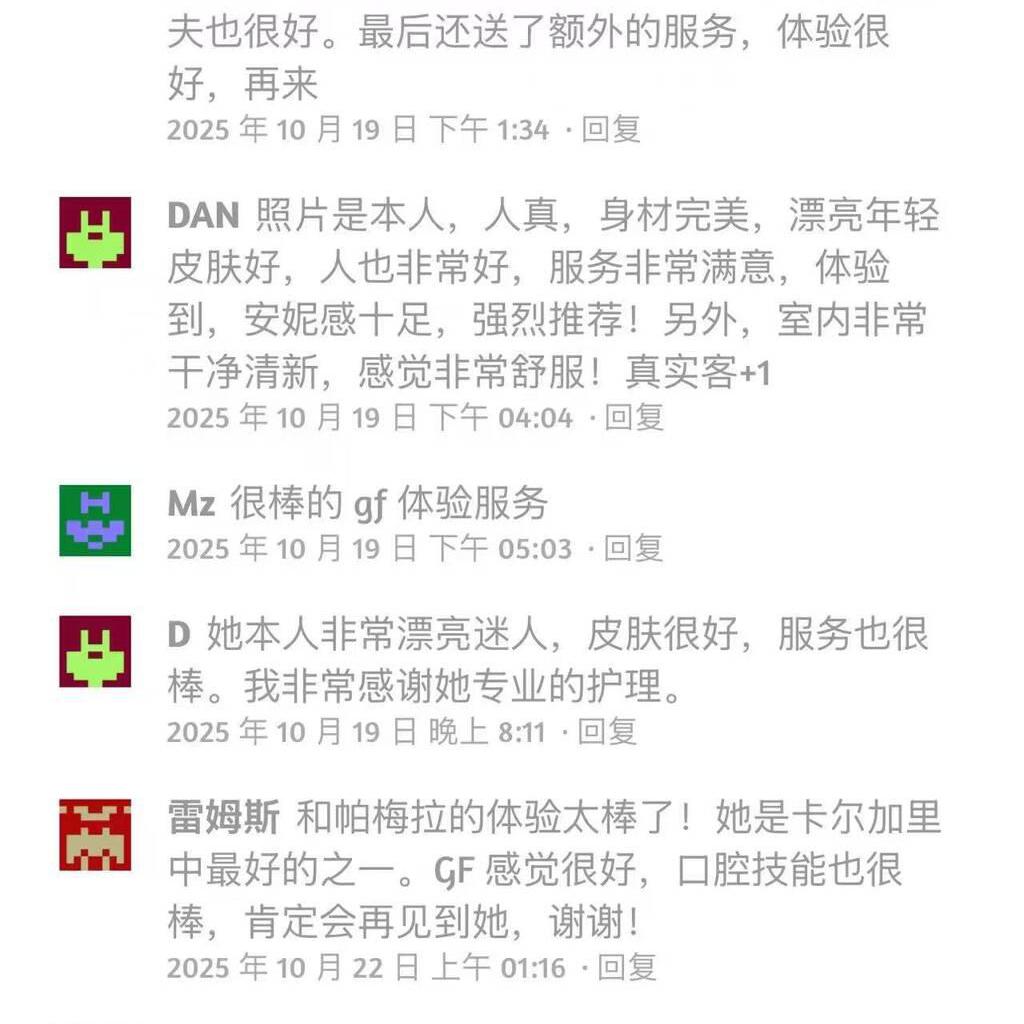Image resolution: width=1024 pixels, height=1024 pixels.
Task: Reply to the comment posted at 下午 1:34
Action: point(611,130)
